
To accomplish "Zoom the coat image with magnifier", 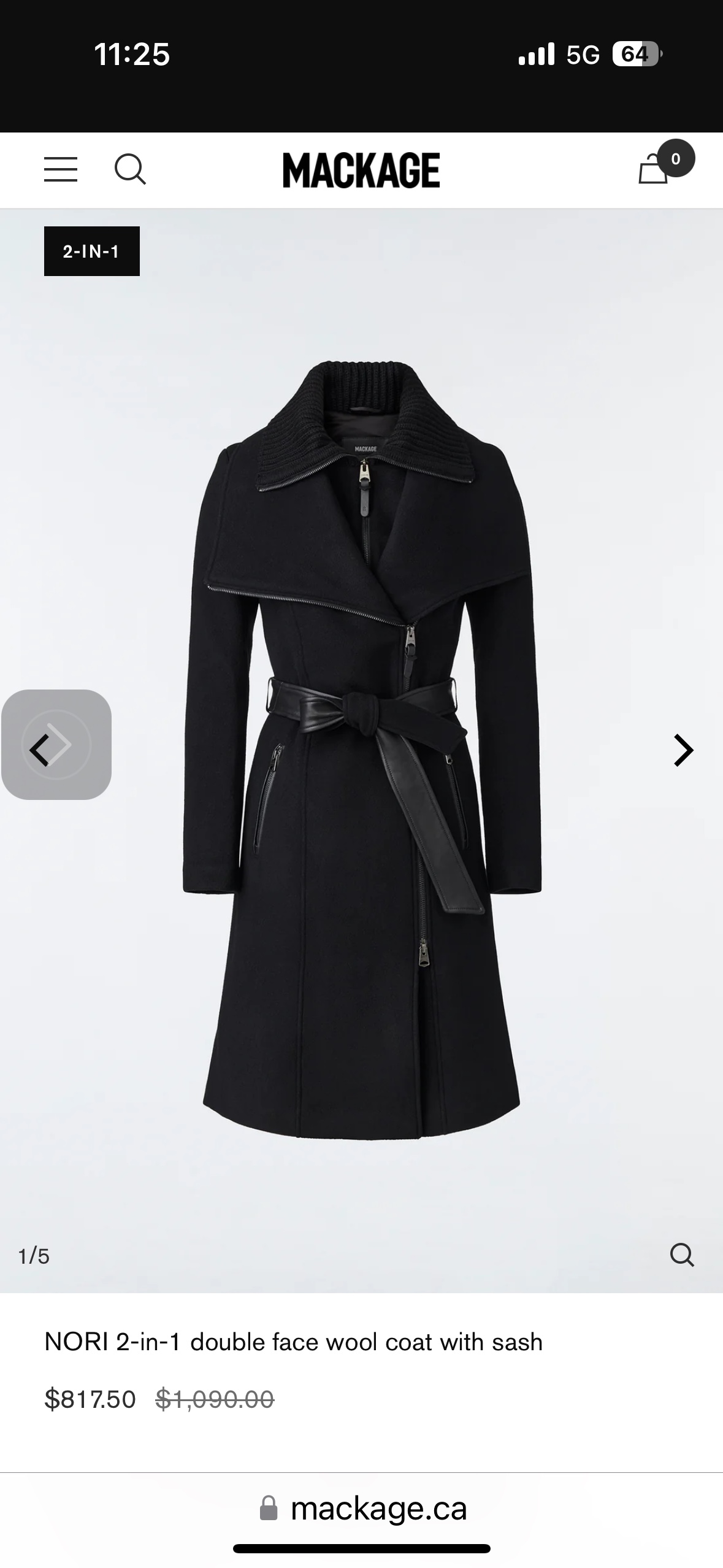I will point(681,1255).
